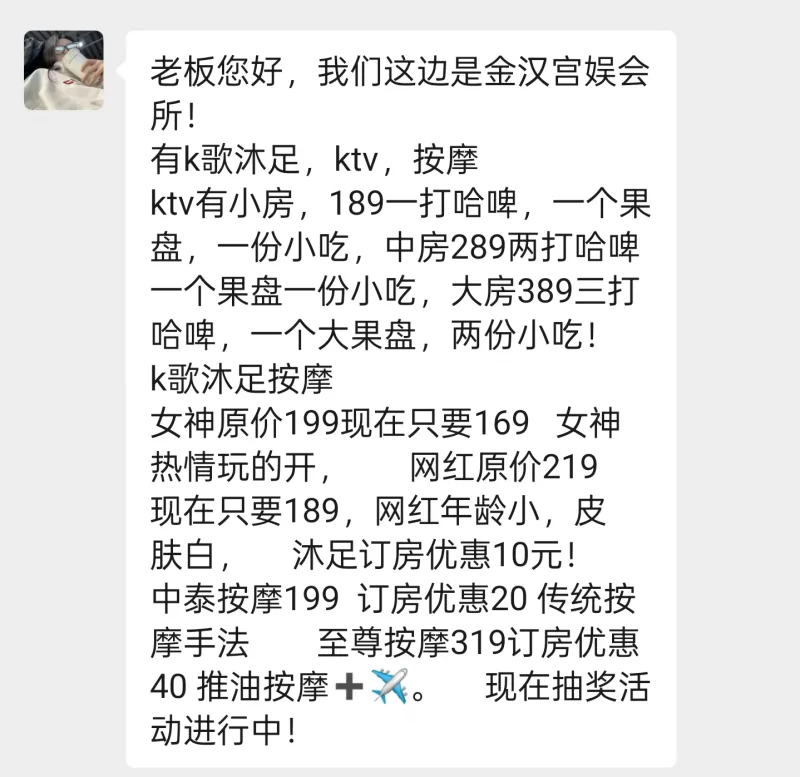The width and height of the screenshot is (800, 777).
Task: Open the message sender's profile avatar
Action: [x=63, y=70]
